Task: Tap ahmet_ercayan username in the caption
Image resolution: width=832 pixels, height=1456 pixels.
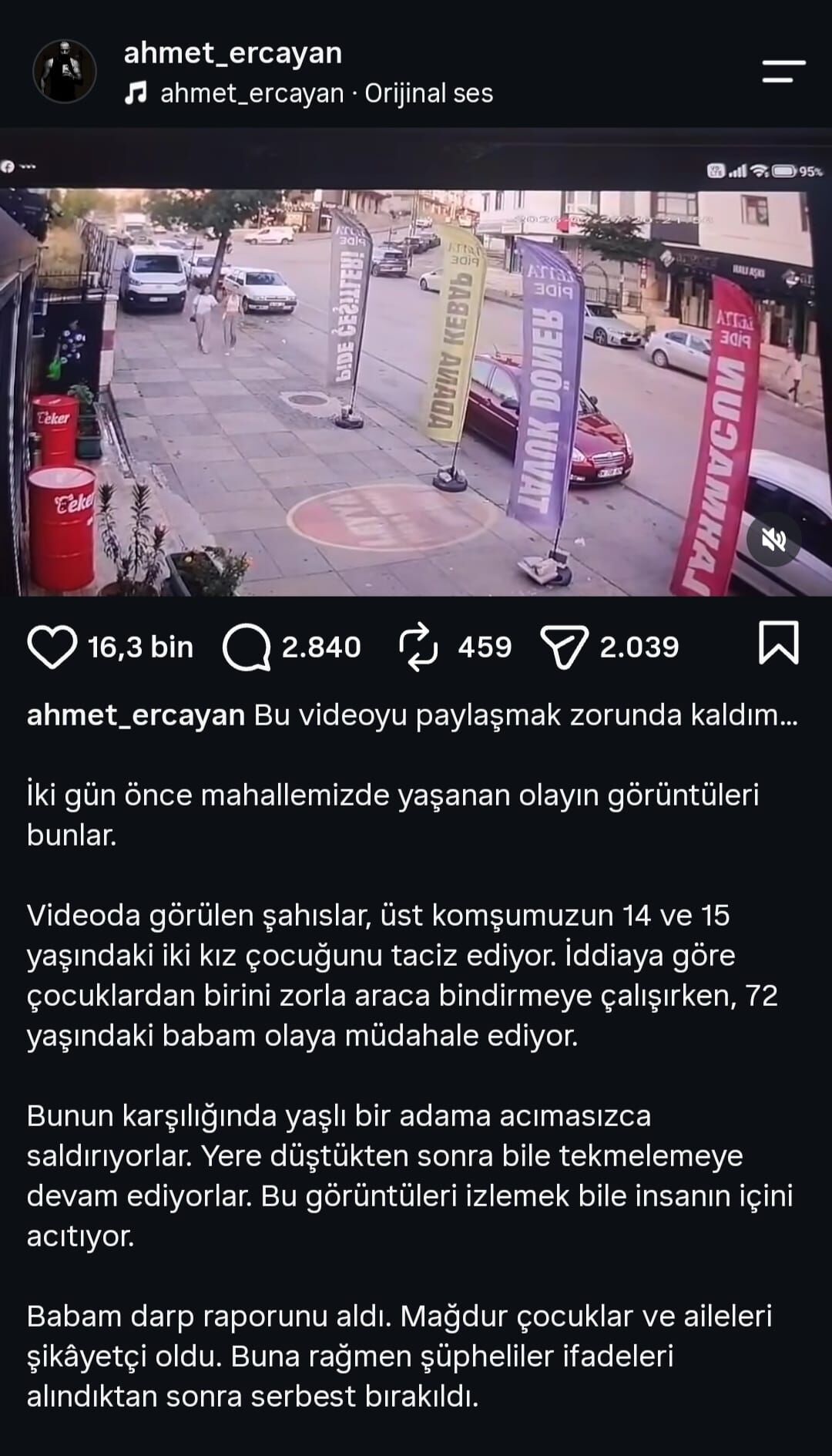Action: point(136,715)
